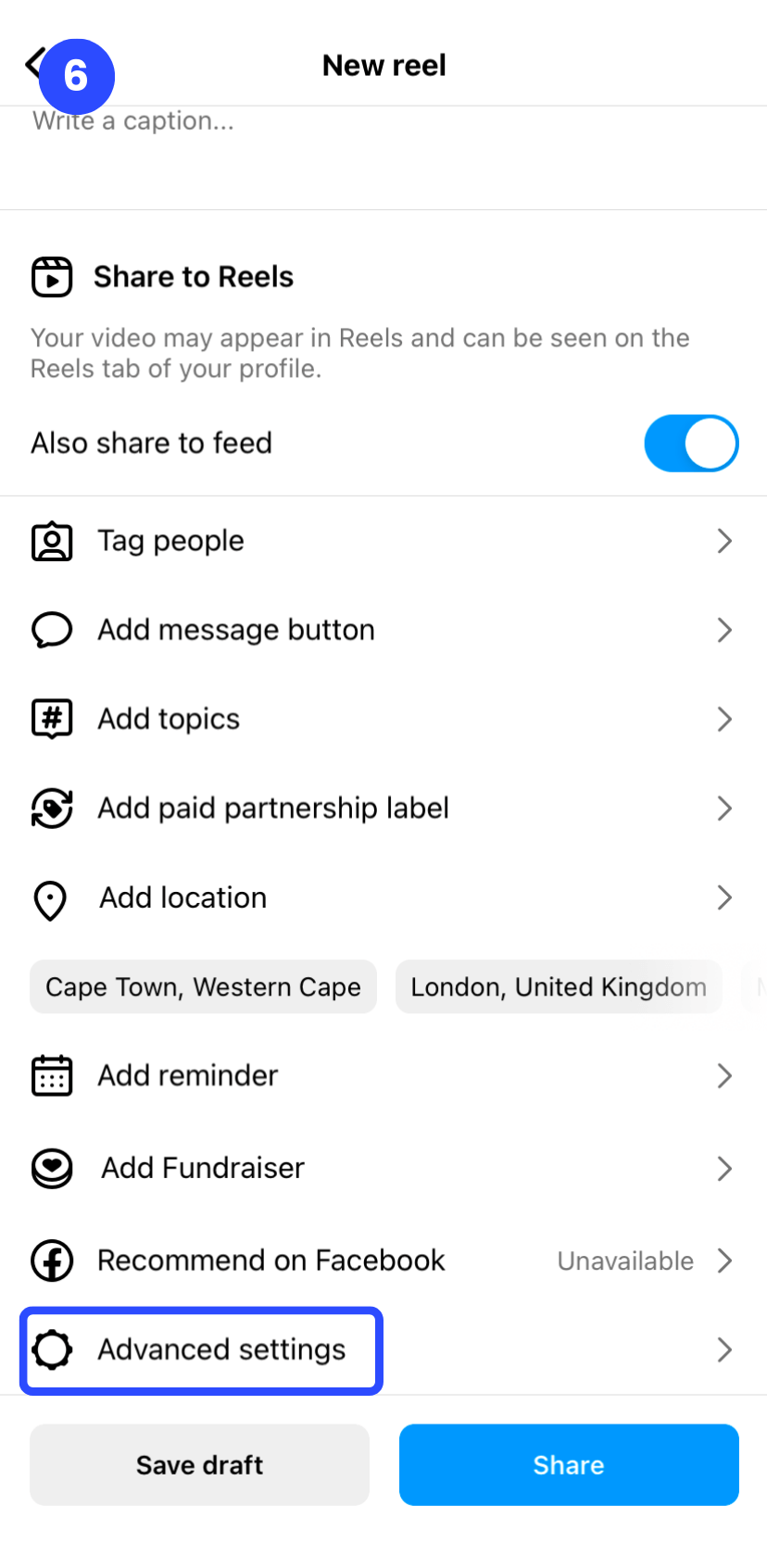This screenshot has height=1568, width=767.
Task: Click the Save draft button
Action: tap(199, 1464)
